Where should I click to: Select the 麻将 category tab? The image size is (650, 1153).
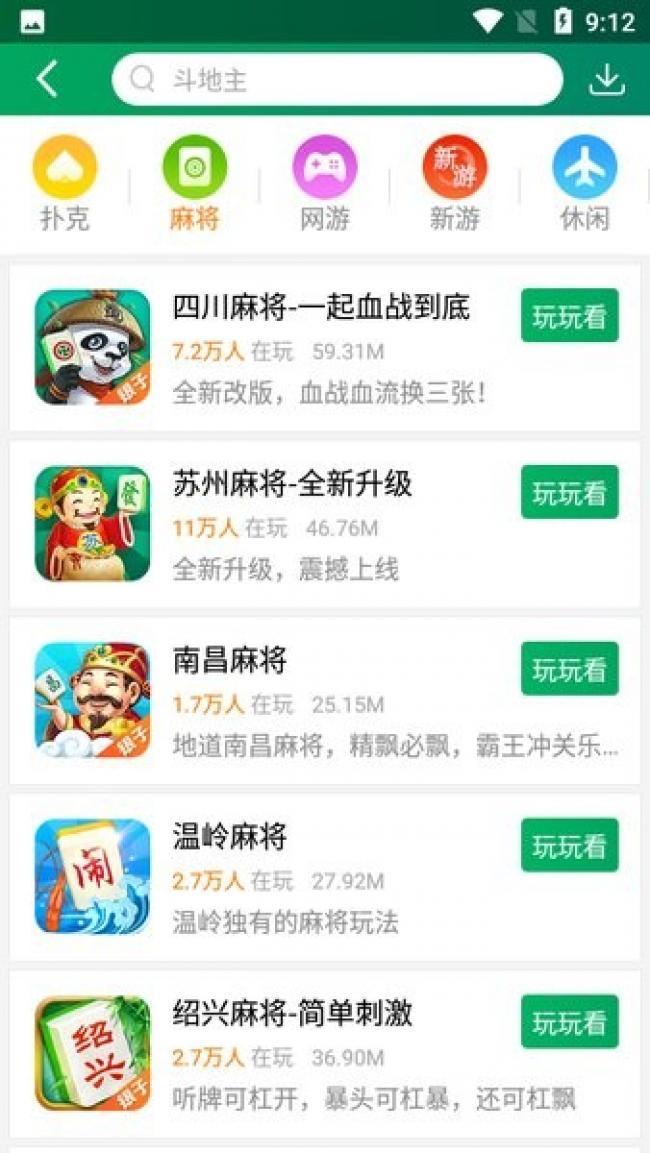tap(194, 184)
